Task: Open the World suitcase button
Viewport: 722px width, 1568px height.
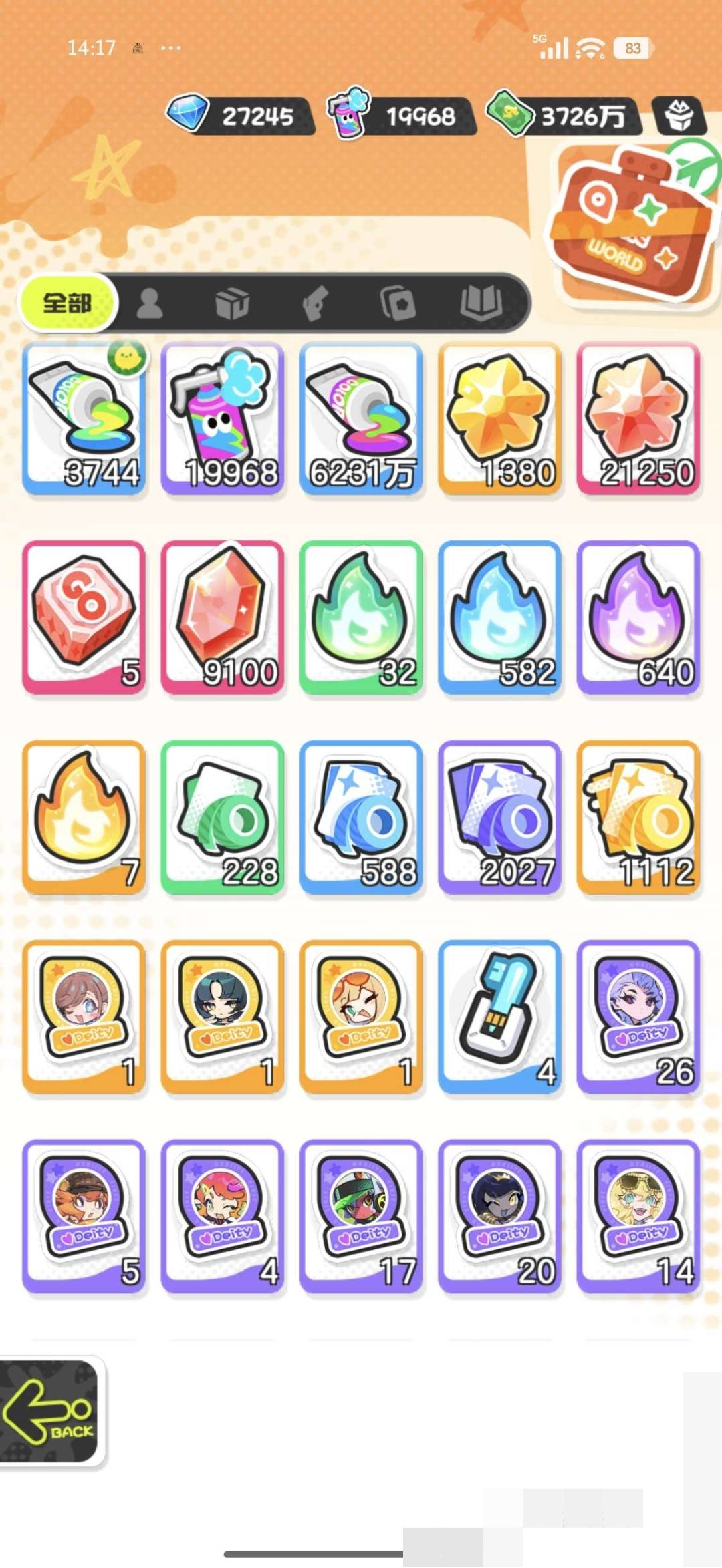Action: click(x=635, y=224)
